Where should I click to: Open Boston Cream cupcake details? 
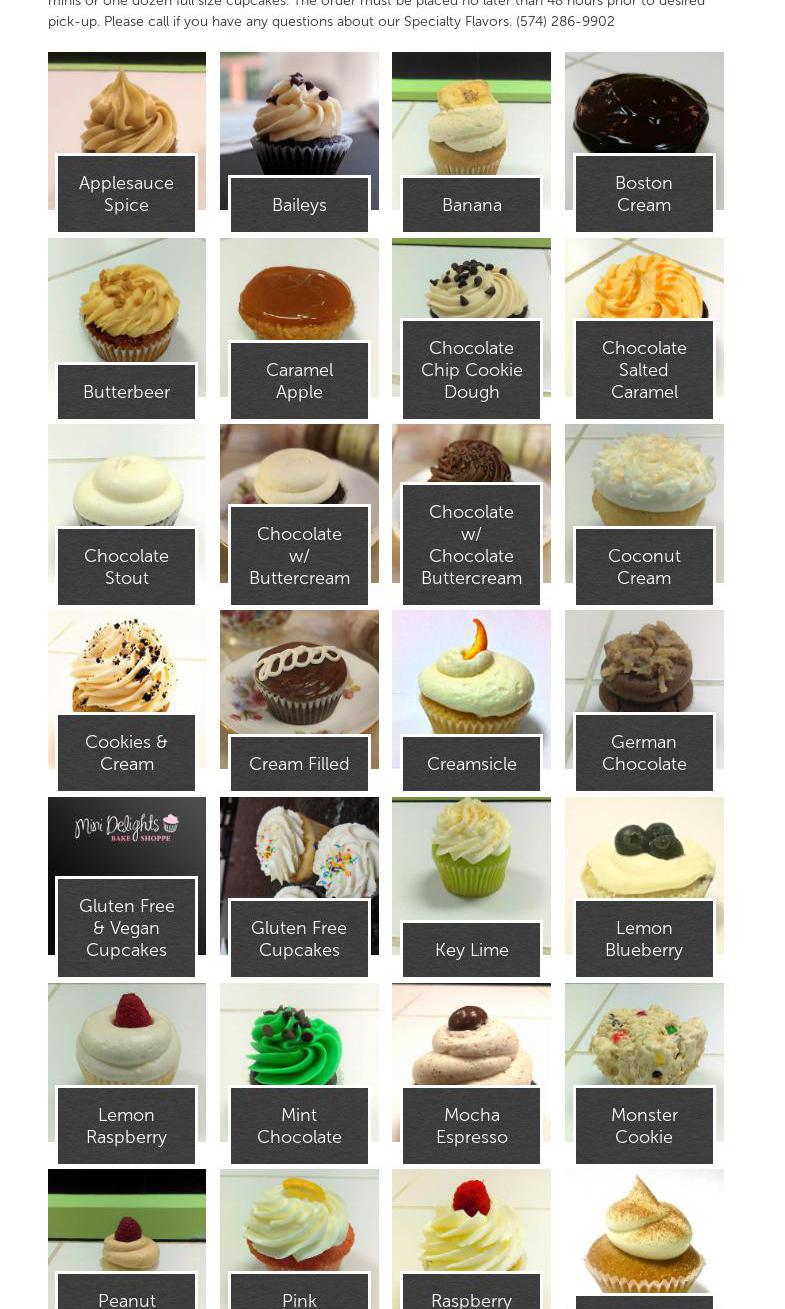coord(644,193)
